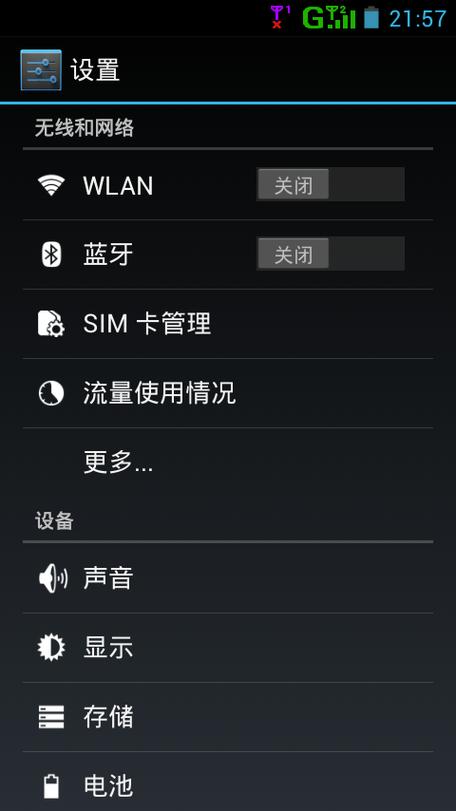The image size is (456, 811).
Task: Turn on the WLAN switch
Action: tap(330, 184)
